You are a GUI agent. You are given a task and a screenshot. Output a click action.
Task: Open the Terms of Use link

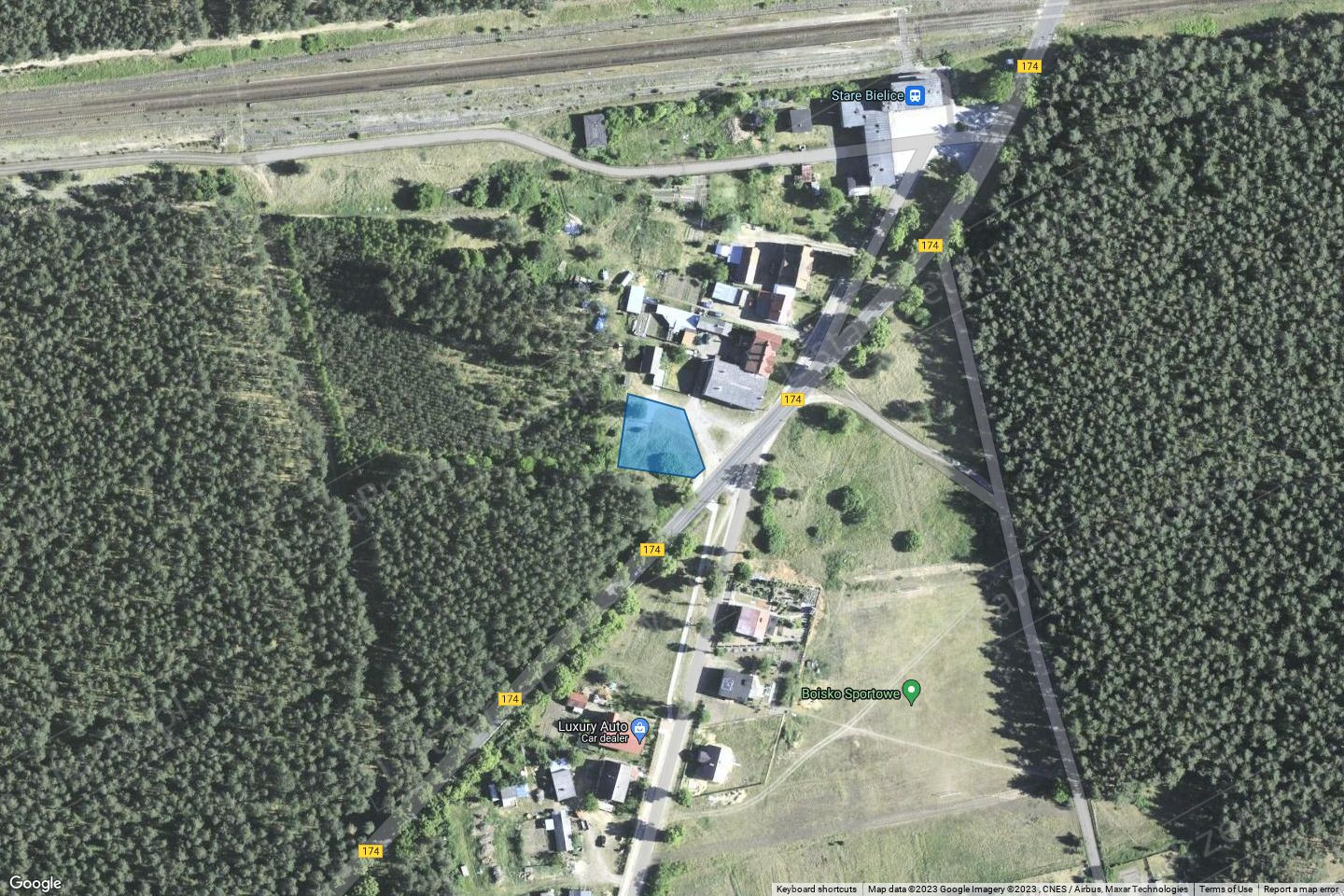[x=1225, y=889]
